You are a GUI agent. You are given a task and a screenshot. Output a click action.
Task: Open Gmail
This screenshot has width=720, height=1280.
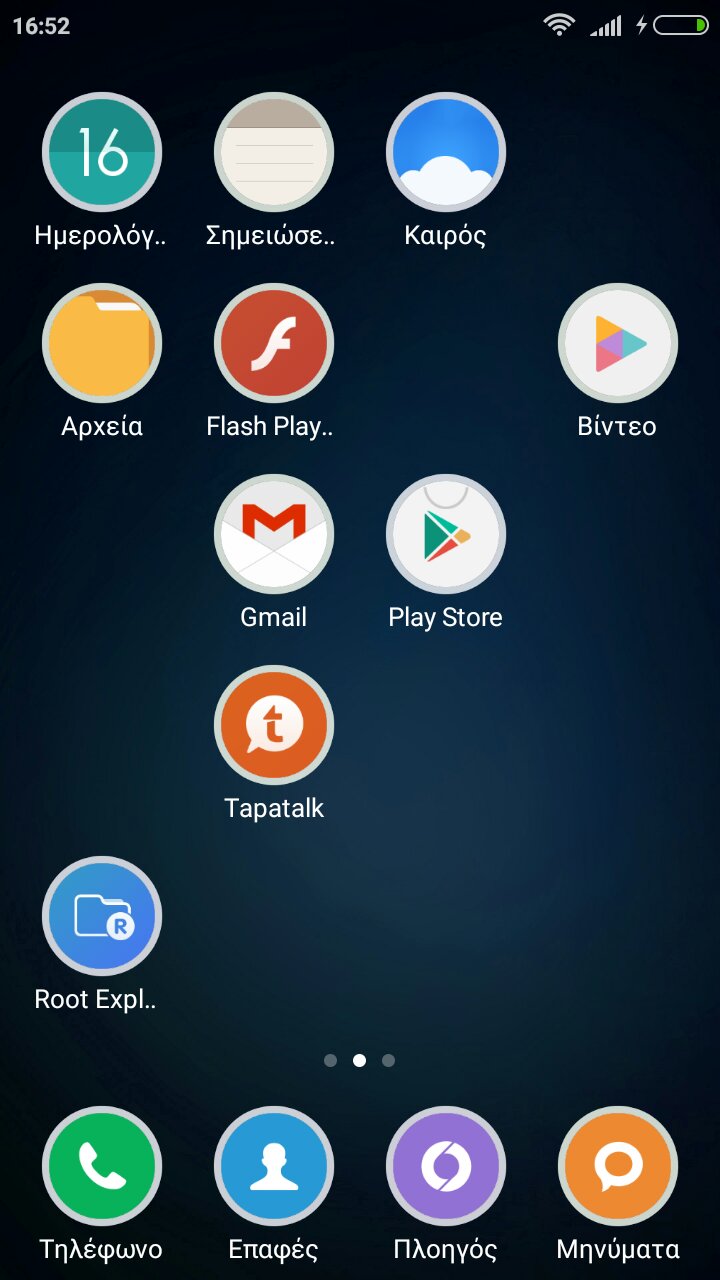coord(274,535)
